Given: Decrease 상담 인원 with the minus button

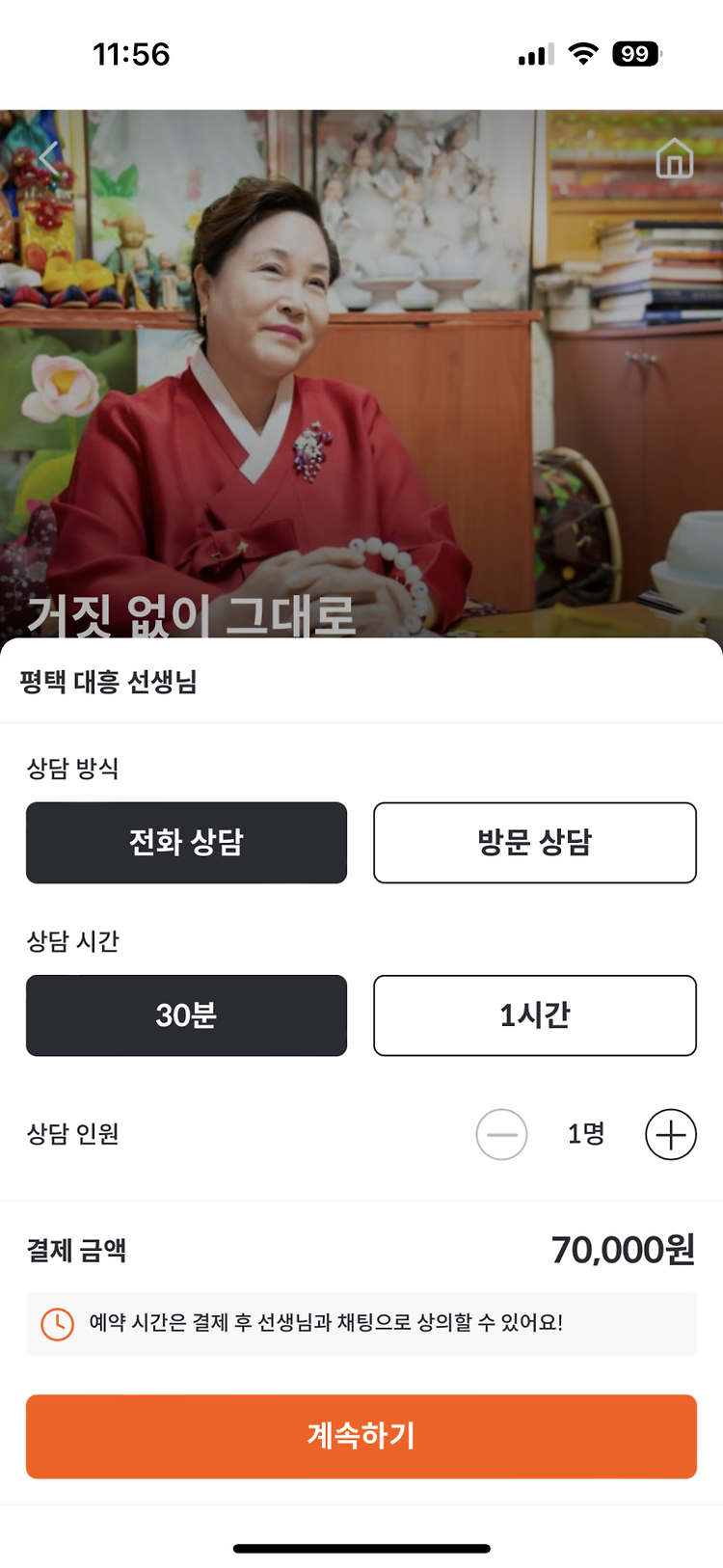Looking at the screenshot, I should point(501,1134).
